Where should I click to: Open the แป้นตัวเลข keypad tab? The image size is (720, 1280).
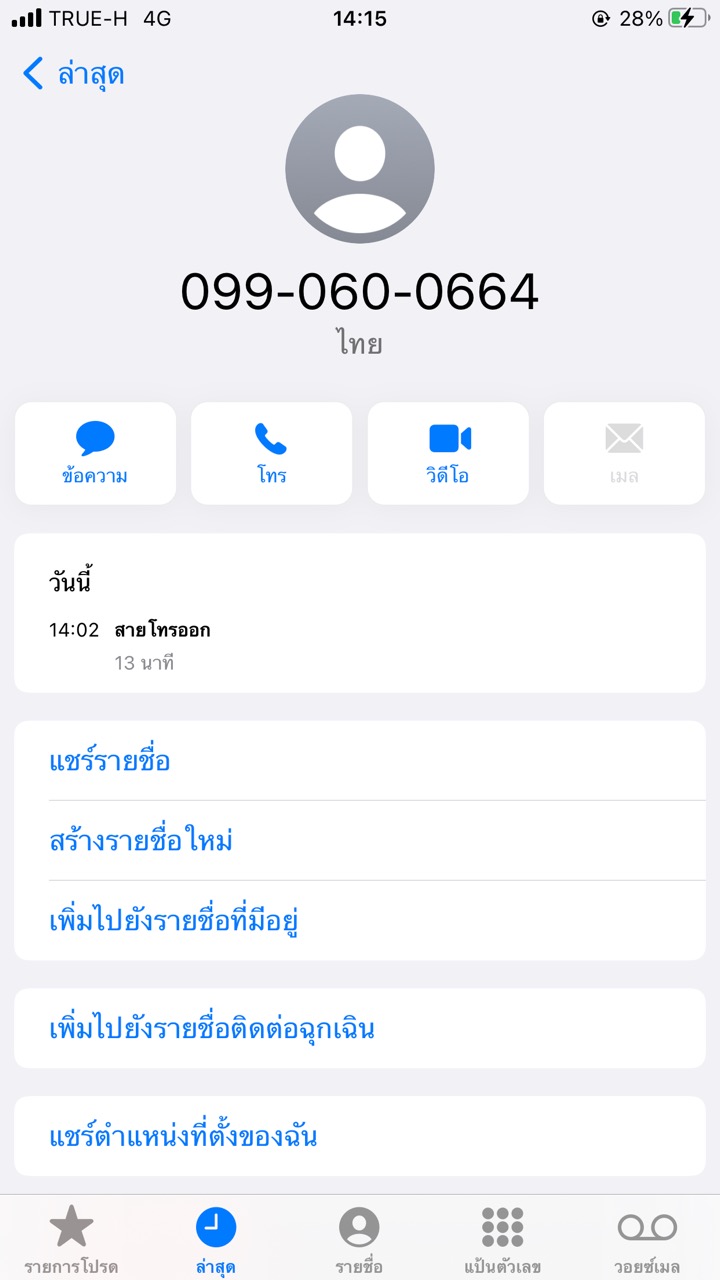pos(502,1238)
